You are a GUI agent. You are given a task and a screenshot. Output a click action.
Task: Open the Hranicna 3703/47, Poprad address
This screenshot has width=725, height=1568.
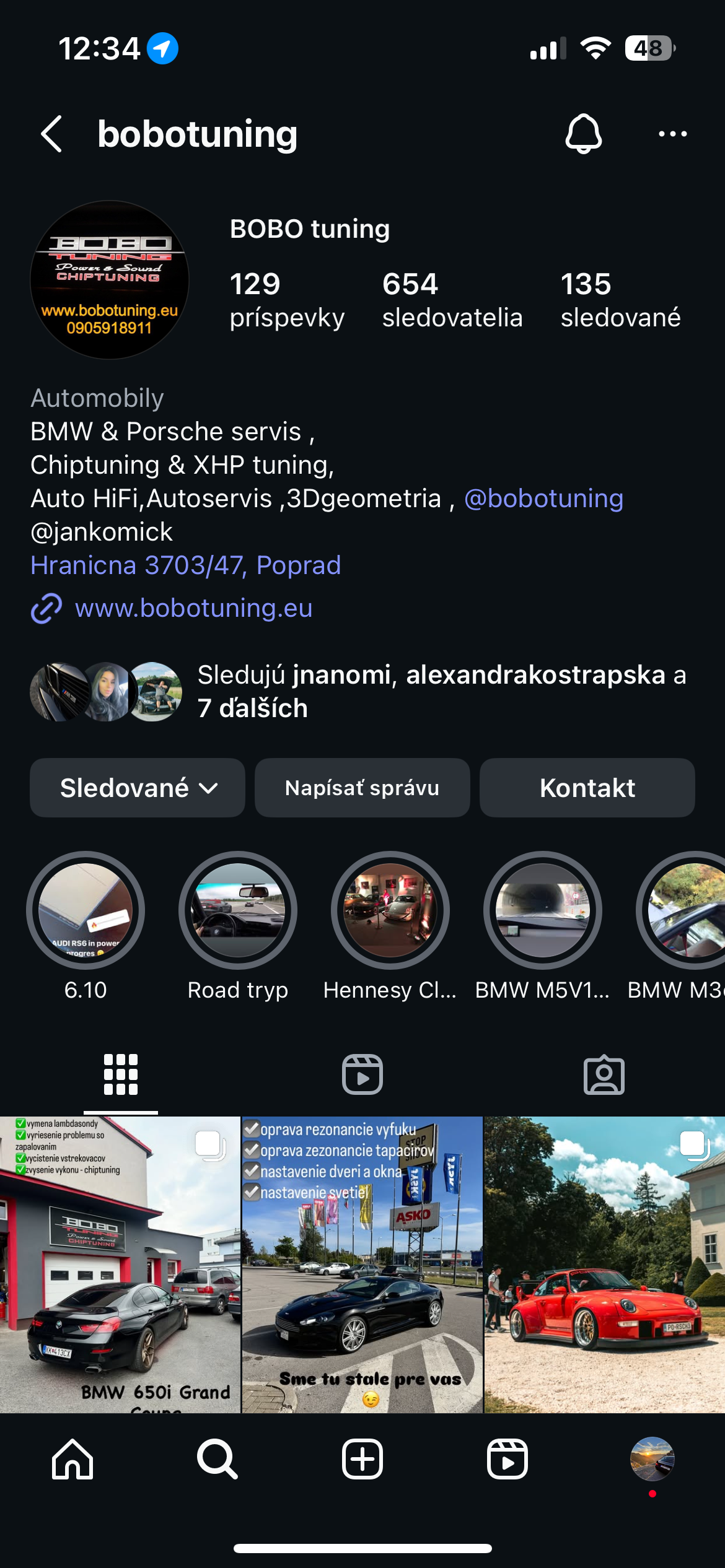point(186,565)
